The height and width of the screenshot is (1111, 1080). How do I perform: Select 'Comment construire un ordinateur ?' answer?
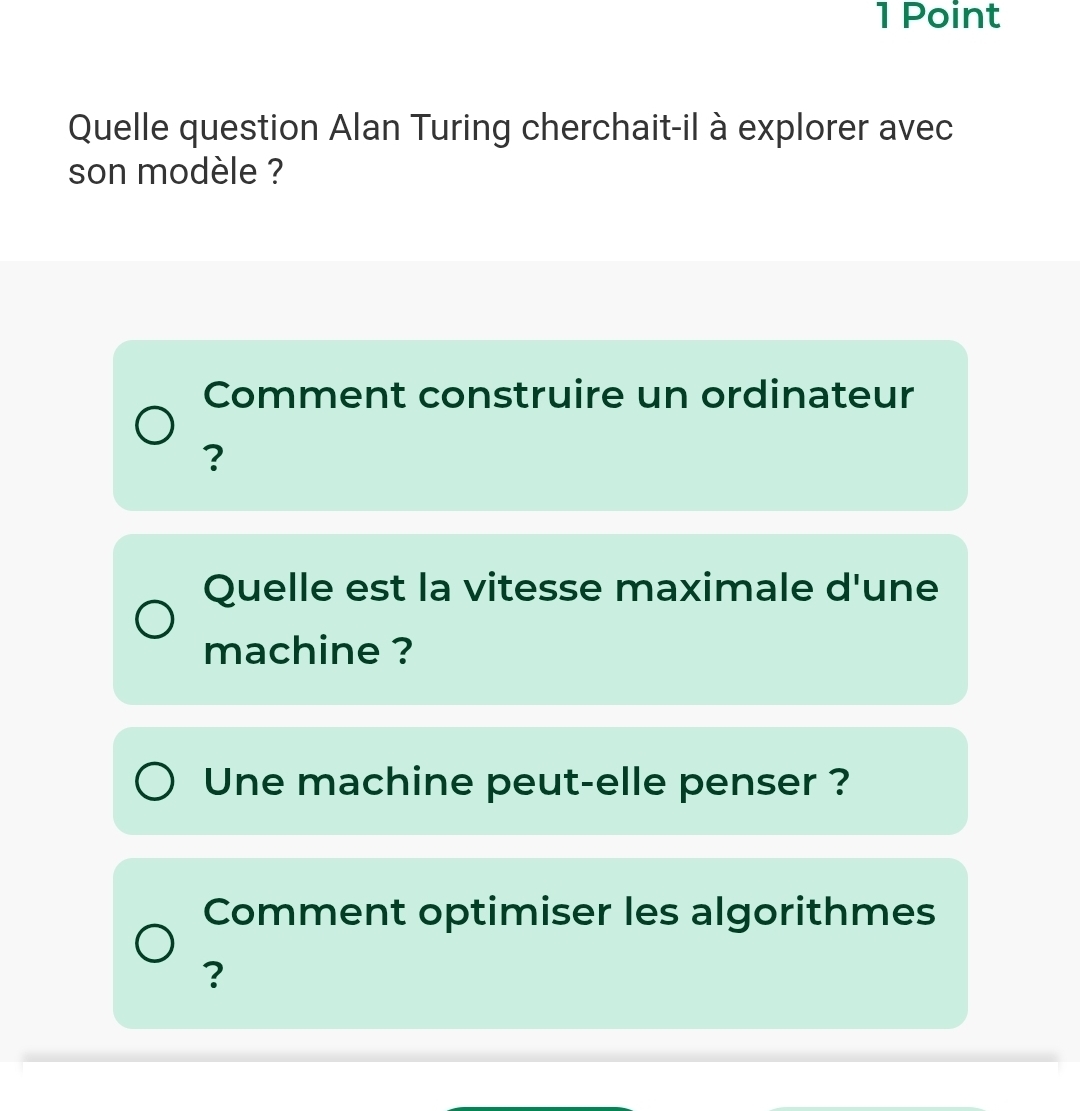pos(154,425)
